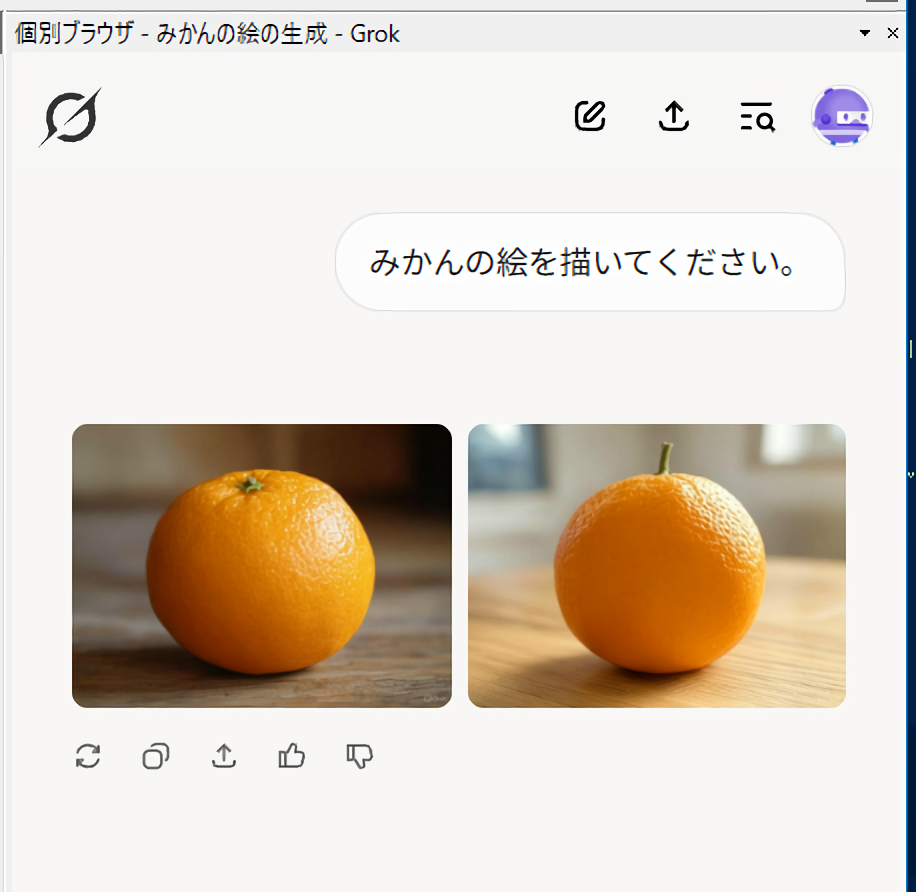Open the dark background orange image

pyautogui.click(x=261, y=565)
